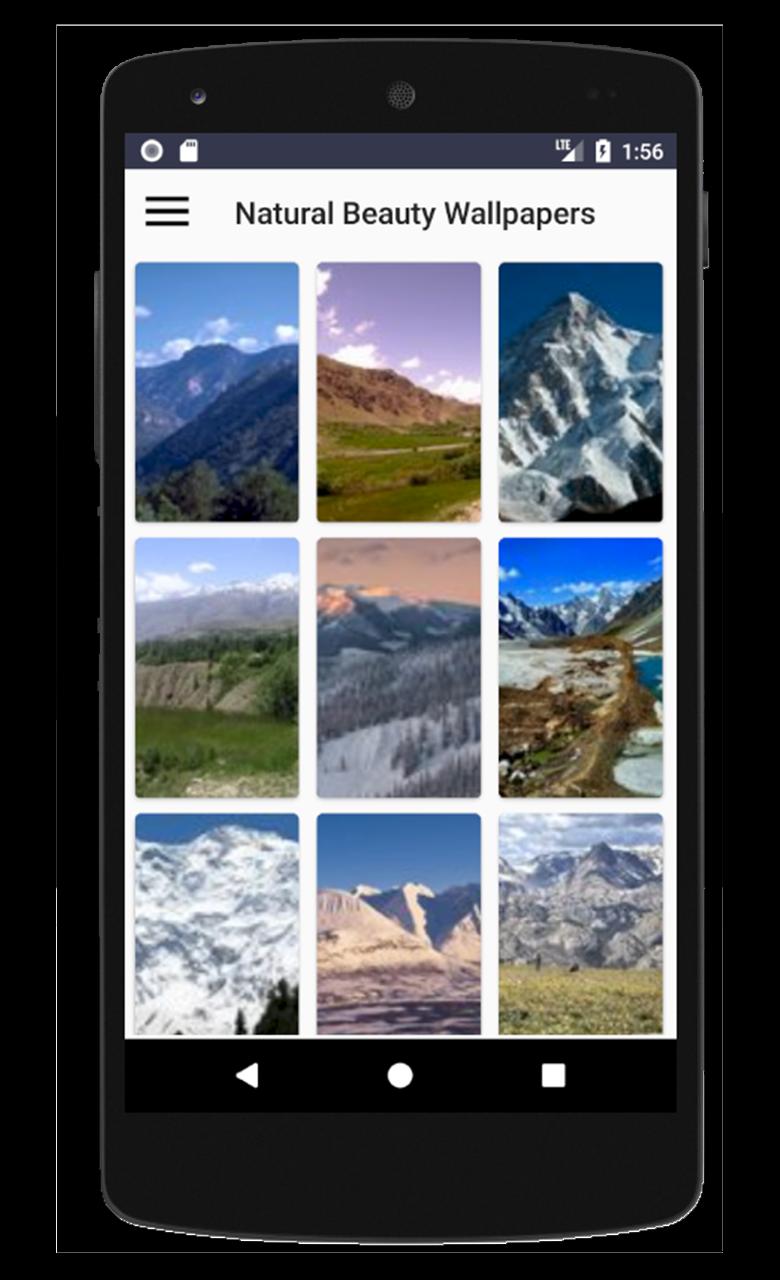The image size is (780, 1280).
Task: Tap the system home button
Action: (x=400, y=1075)
